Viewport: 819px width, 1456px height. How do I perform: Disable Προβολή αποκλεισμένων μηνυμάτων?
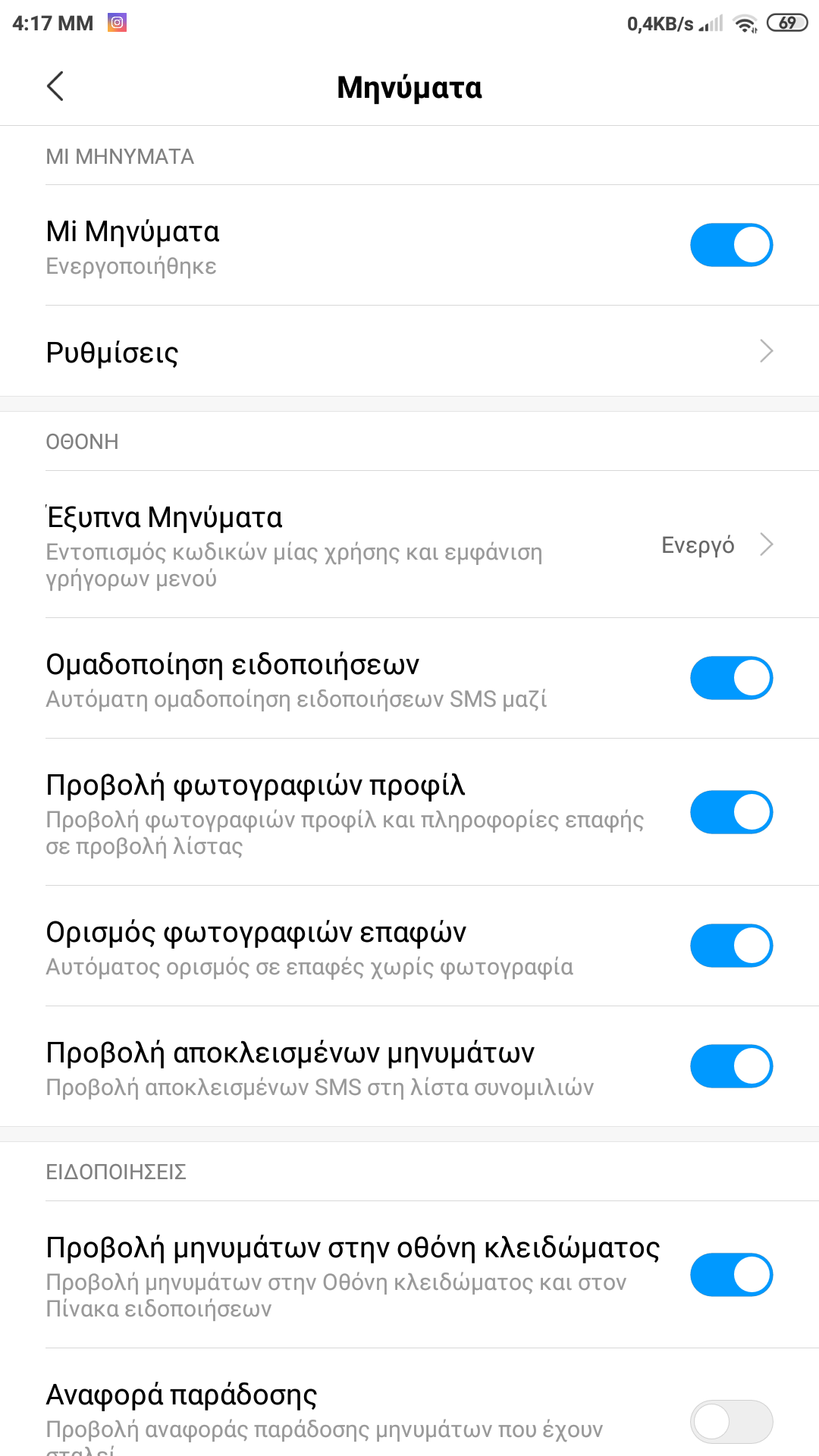731,1066
